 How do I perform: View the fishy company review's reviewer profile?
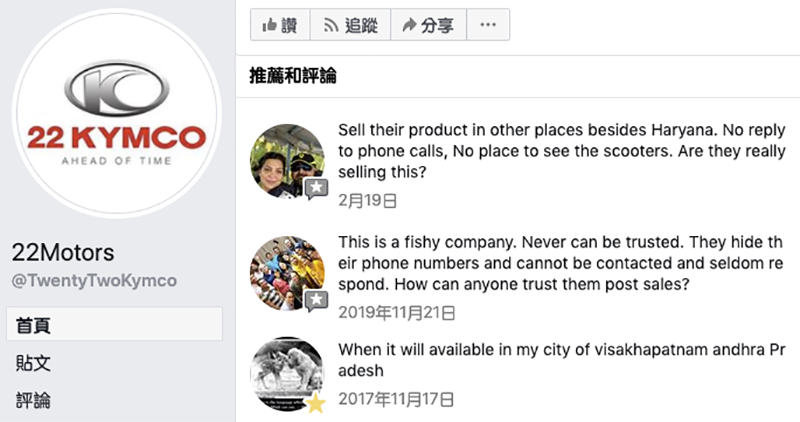click(x=287, y=272)
